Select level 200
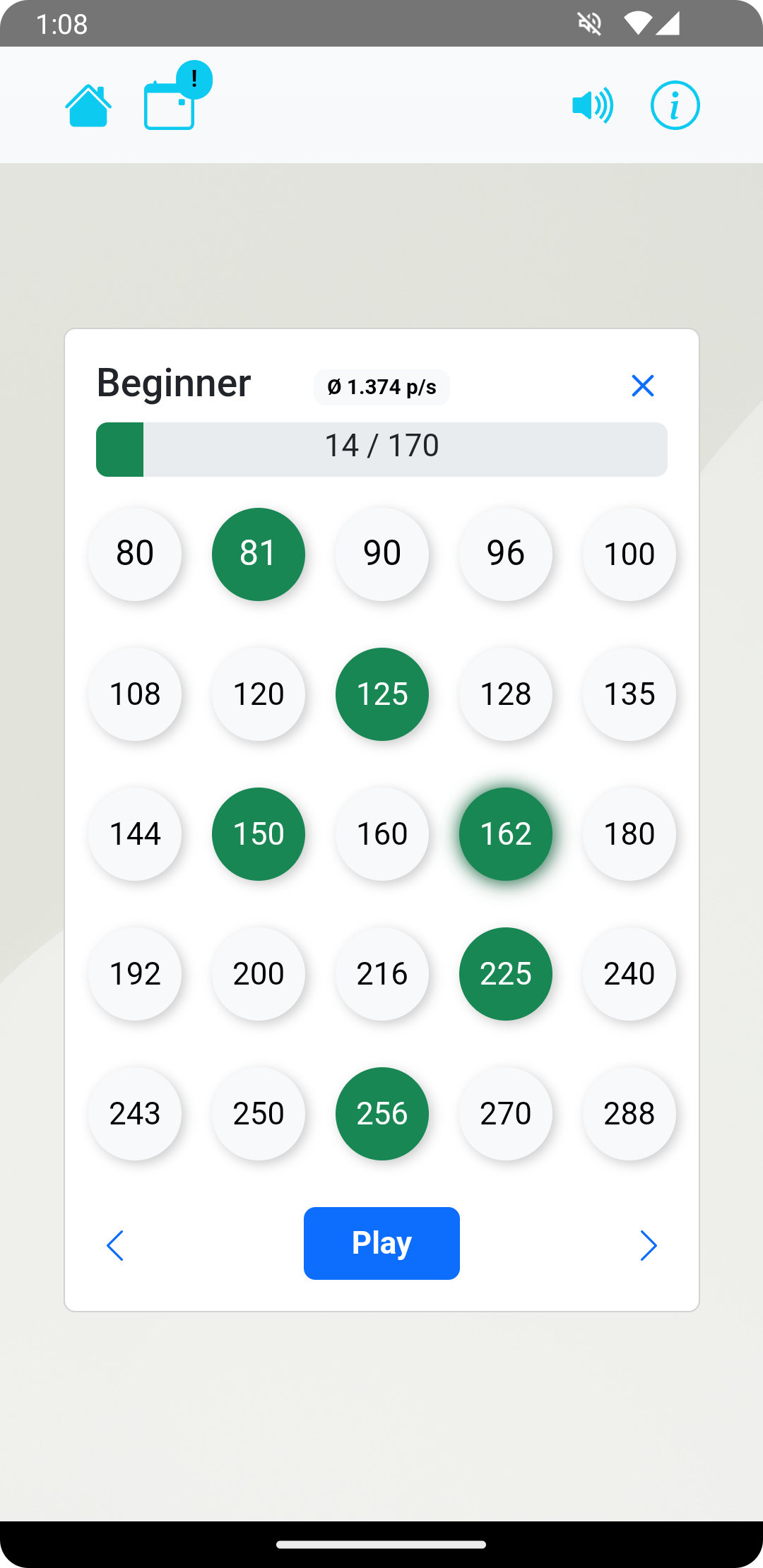 [x=259, y=973]
